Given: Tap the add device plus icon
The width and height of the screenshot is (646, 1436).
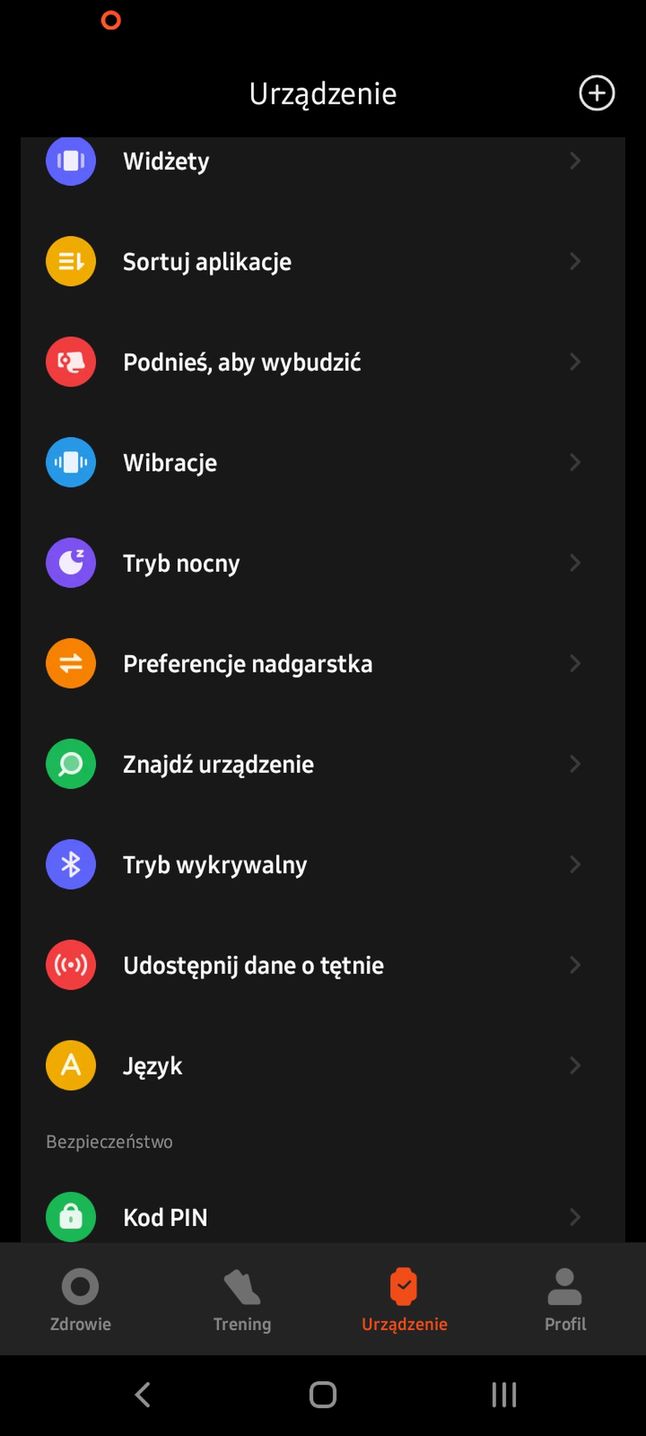Looking at the screenshot, I should point(596,93).
